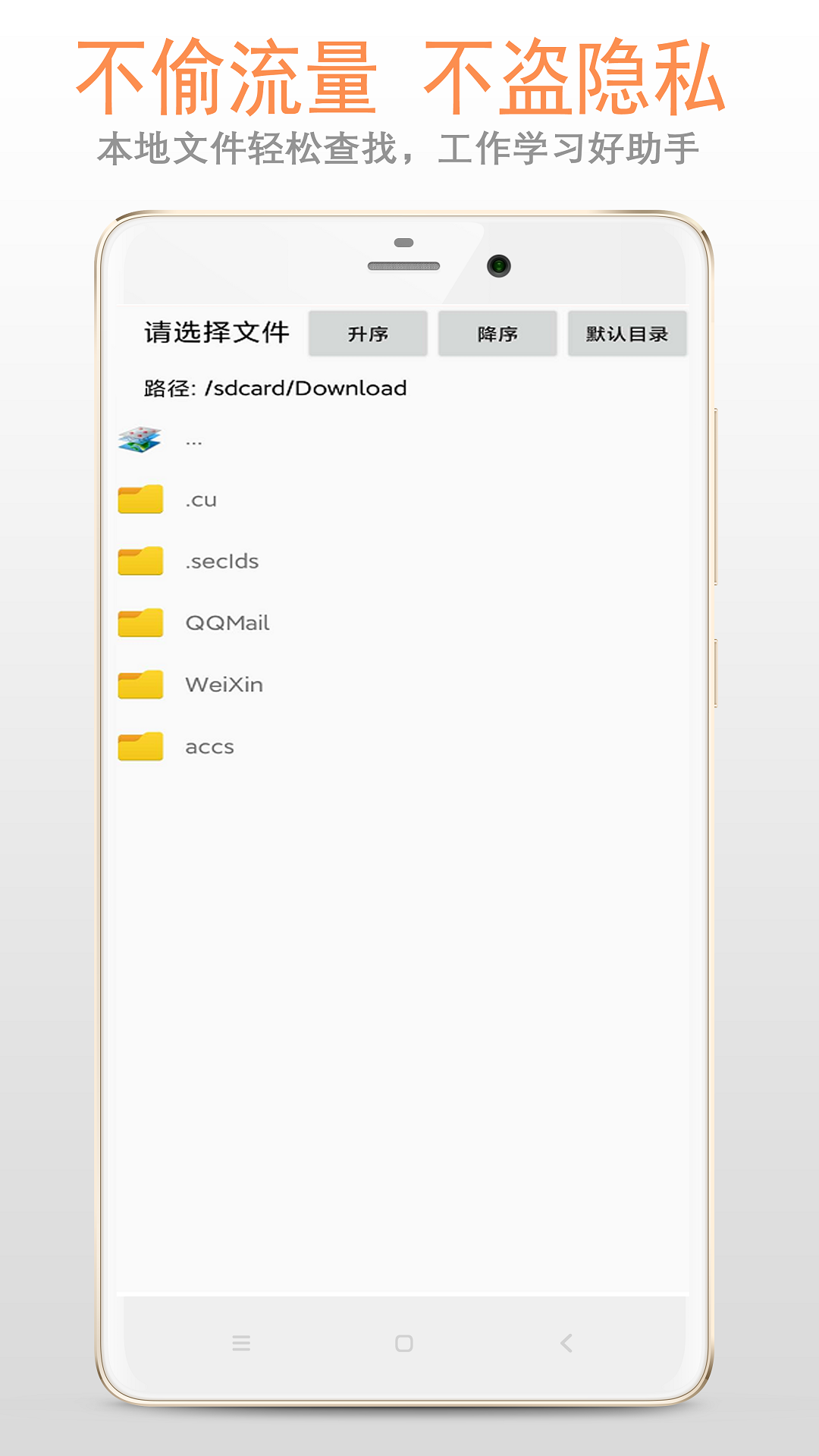
Task: Click the 默认目录 button
Action: click(x=626, y=334)
